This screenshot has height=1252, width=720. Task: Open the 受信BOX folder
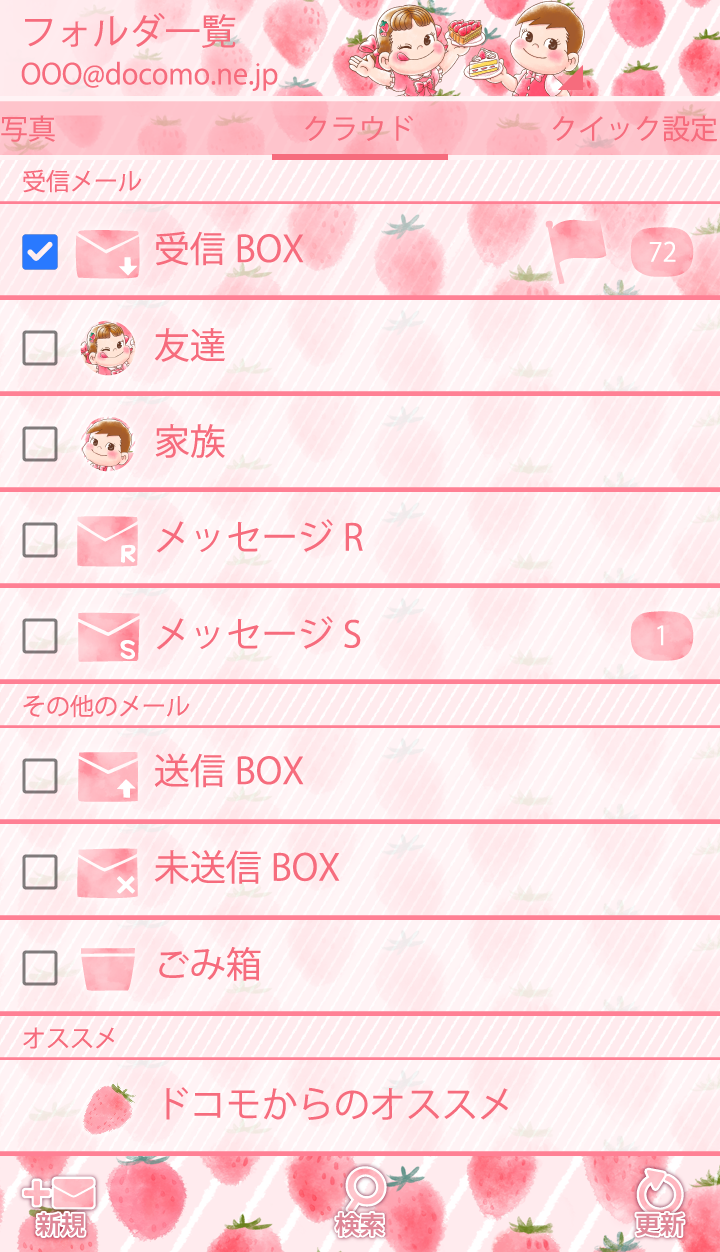click(x=230, y=250)
